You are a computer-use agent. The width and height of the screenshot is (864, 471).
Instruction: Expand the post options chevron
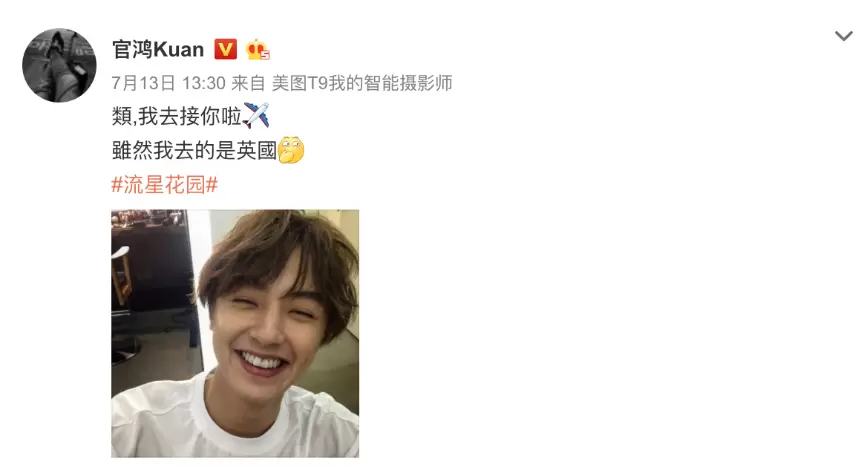tap(843, 36)
